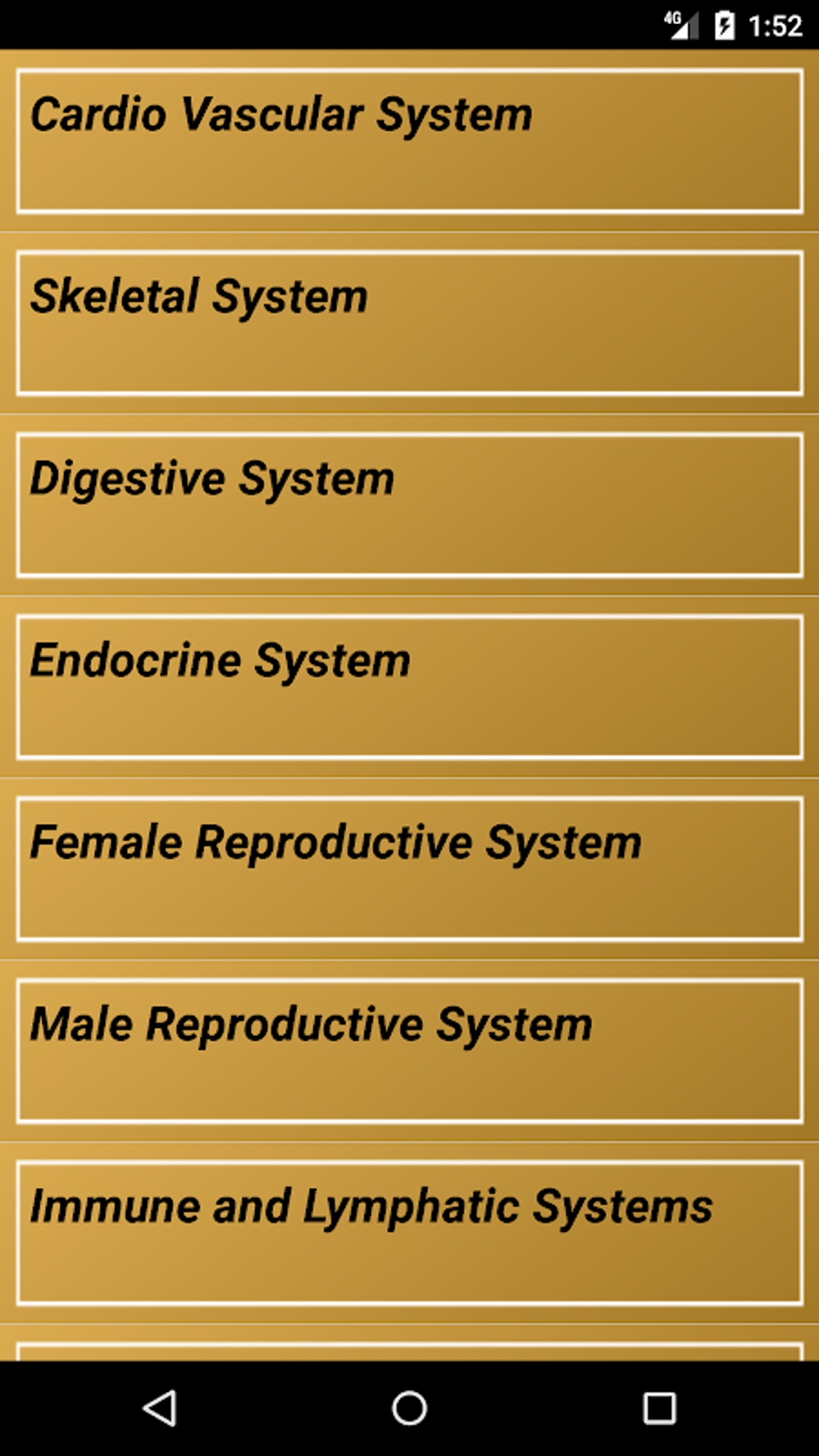Select the Skeletal System entry

(409, 323)
